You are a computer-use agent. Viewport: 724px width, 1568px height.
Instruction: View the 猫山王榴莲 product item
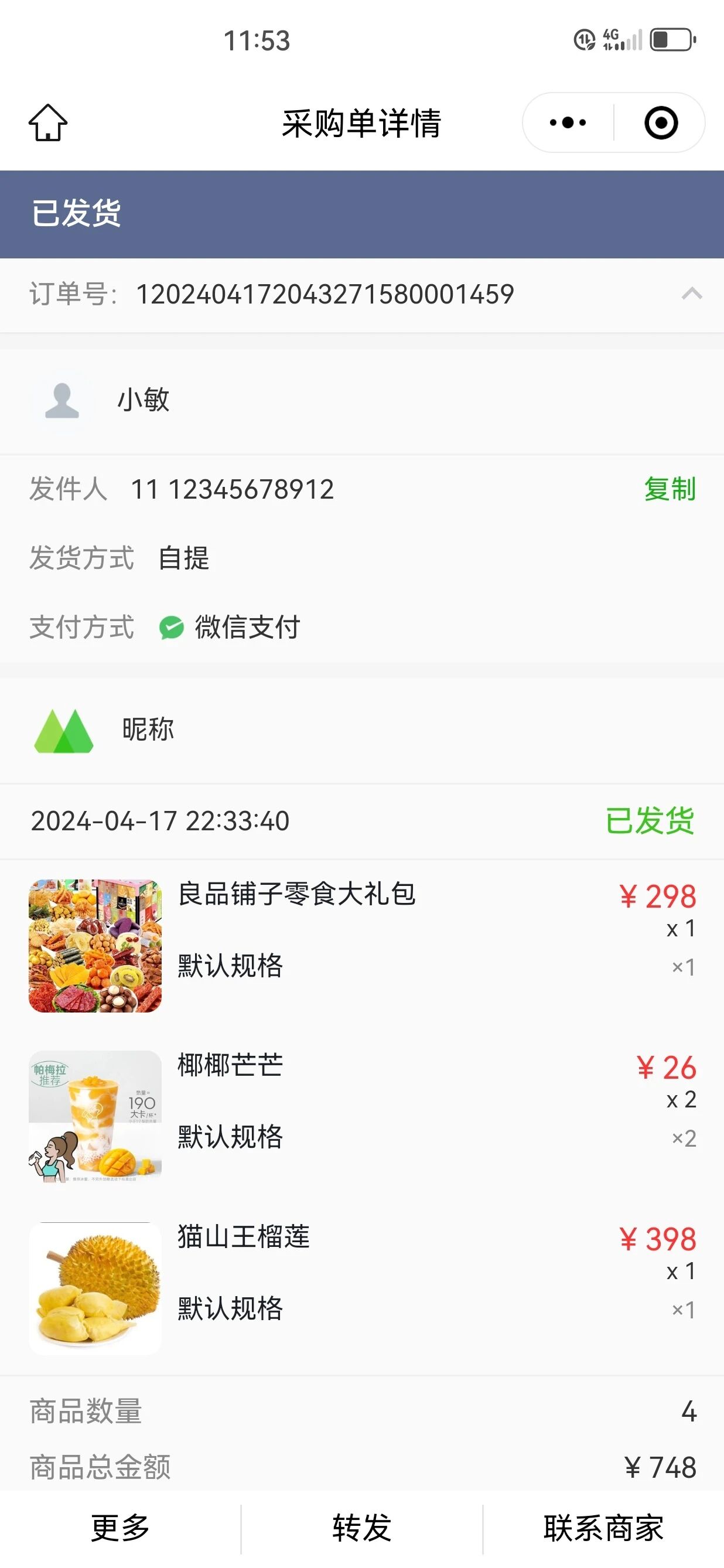tap(243, 1237)
